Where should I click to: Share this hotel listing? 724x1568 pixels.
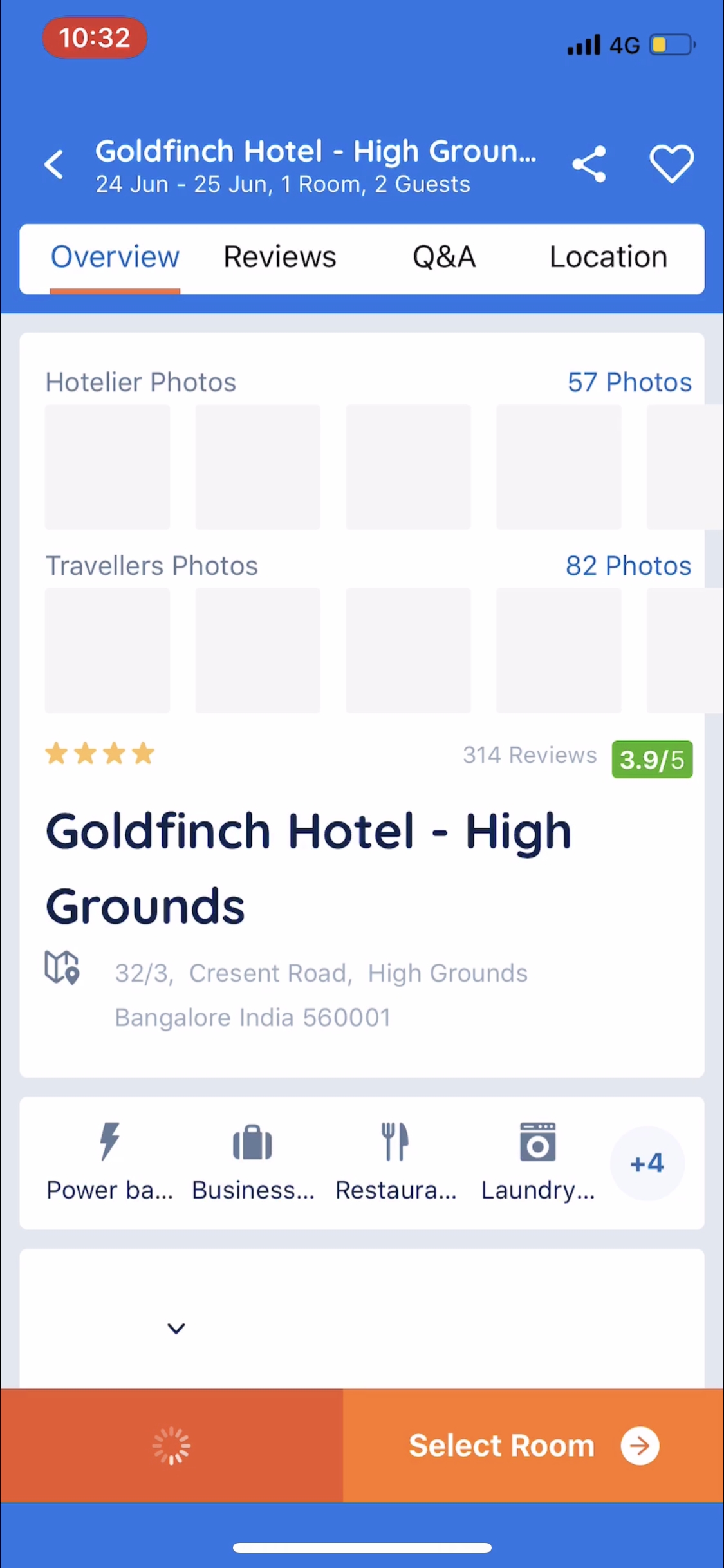tap(589, 164)
